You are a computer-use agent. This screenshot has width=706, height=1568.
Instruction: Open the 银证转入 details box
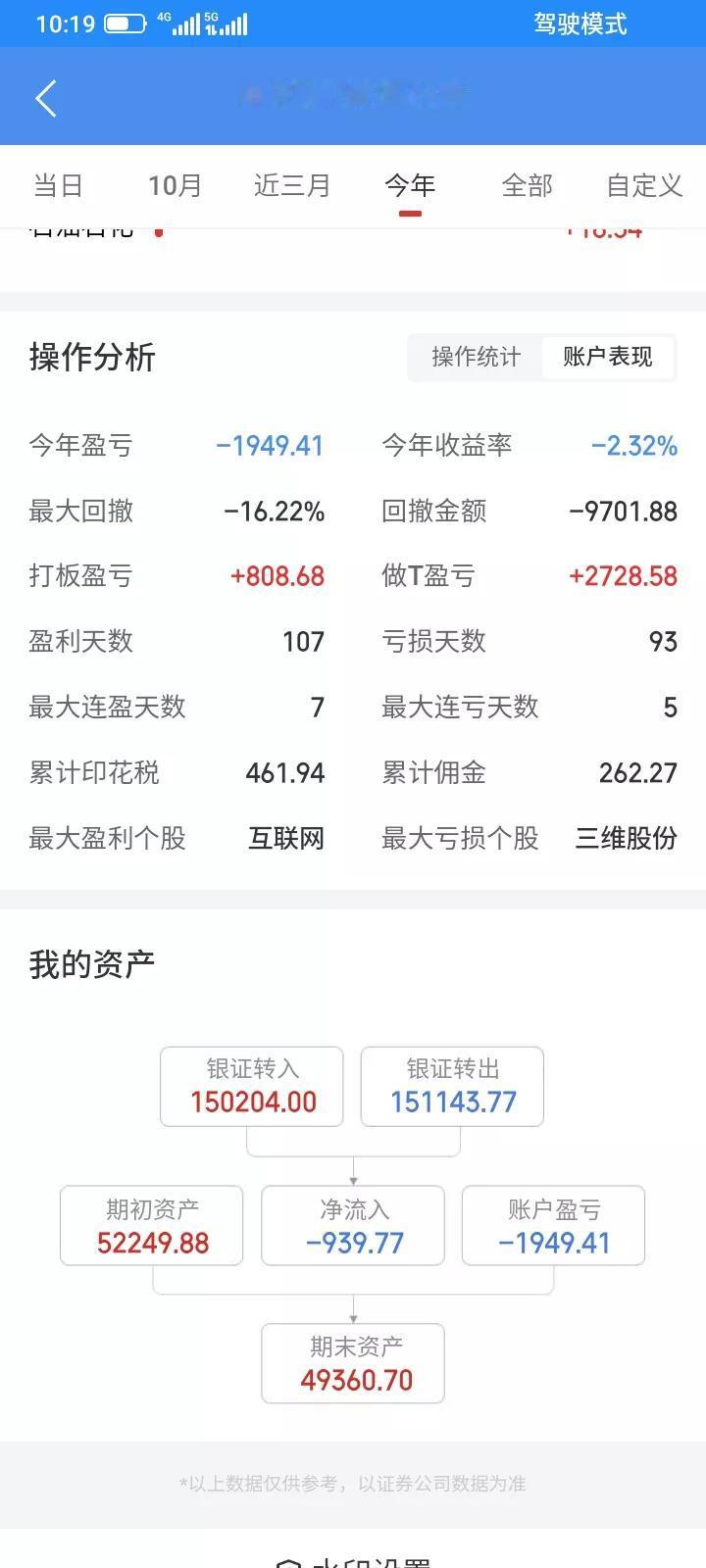(x=250, y=1086)
